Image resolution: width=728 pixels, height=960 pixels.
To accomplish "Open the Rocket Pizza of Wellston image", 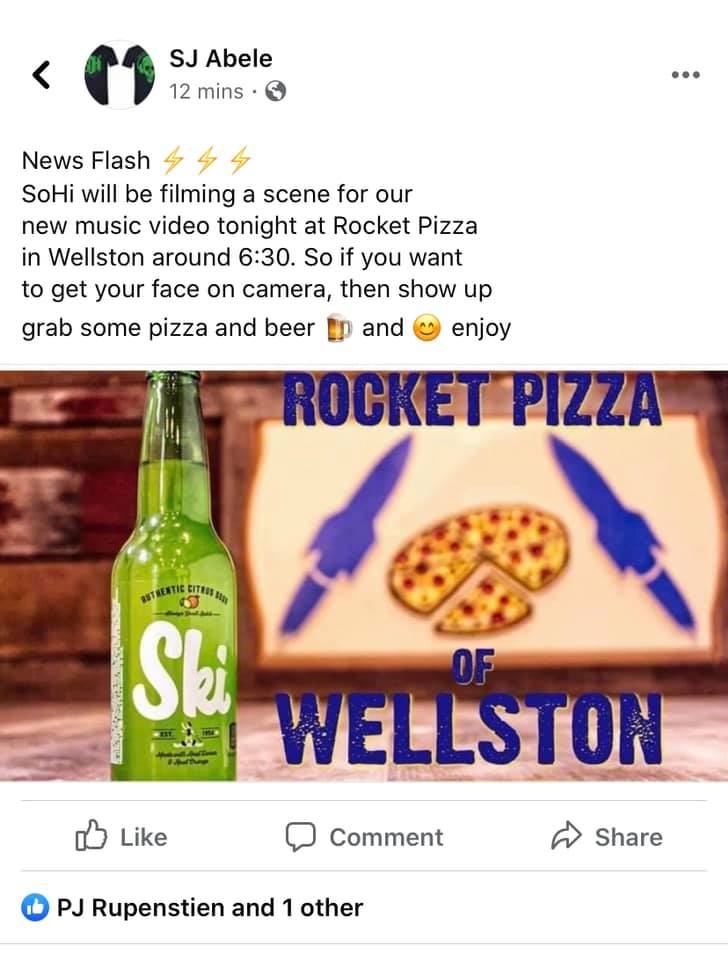I will tap(364, 575).
